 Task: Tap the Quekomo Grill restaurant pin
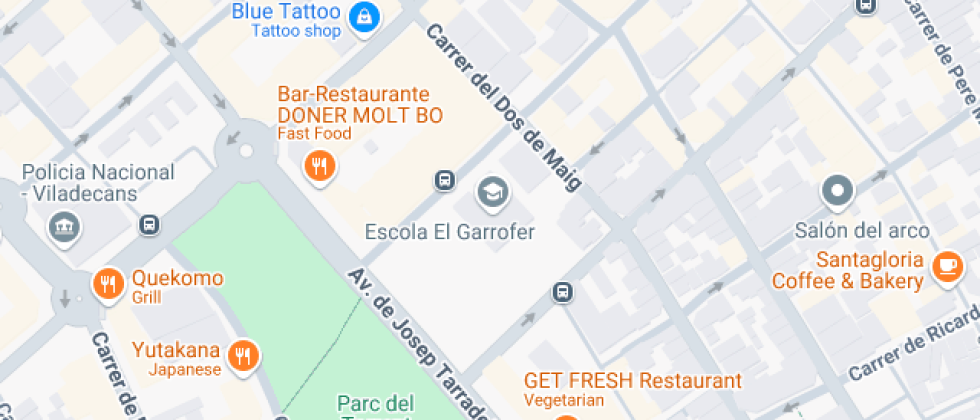point(107,286)
